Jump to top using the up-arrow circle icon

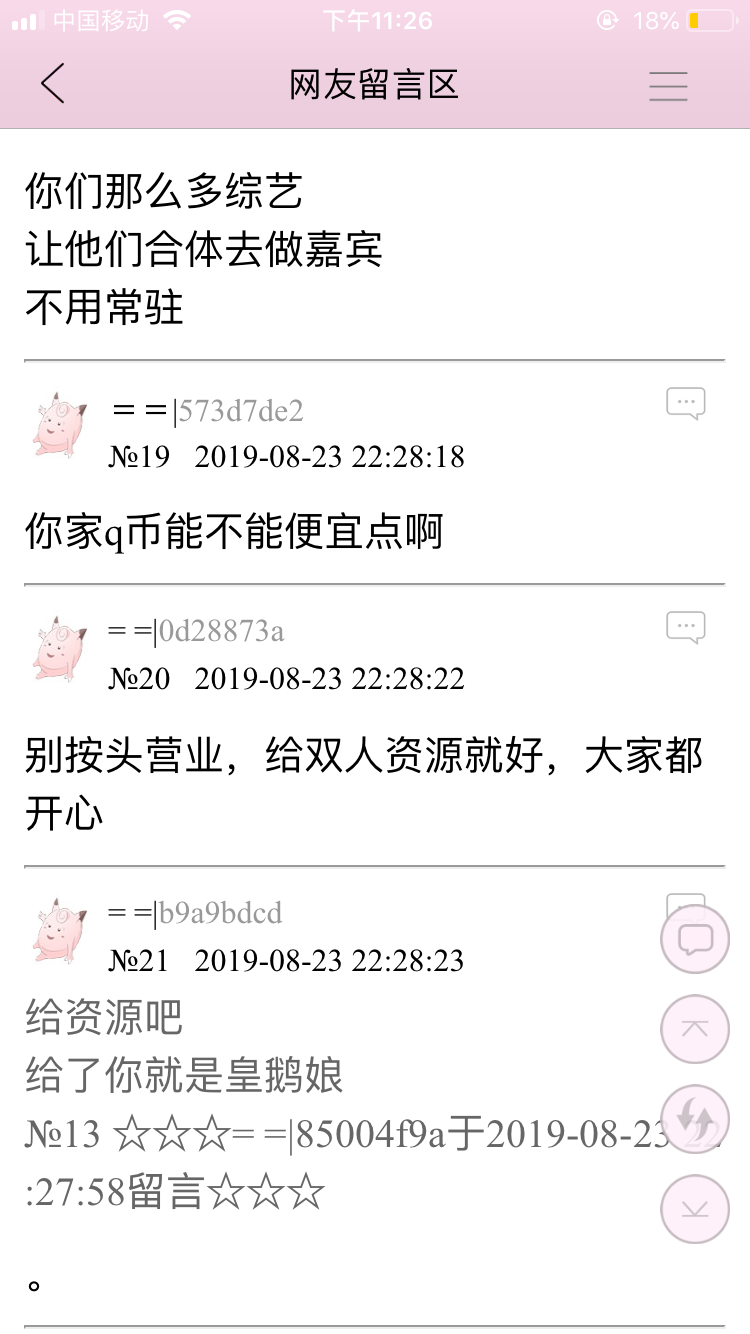click(694, 1028)
